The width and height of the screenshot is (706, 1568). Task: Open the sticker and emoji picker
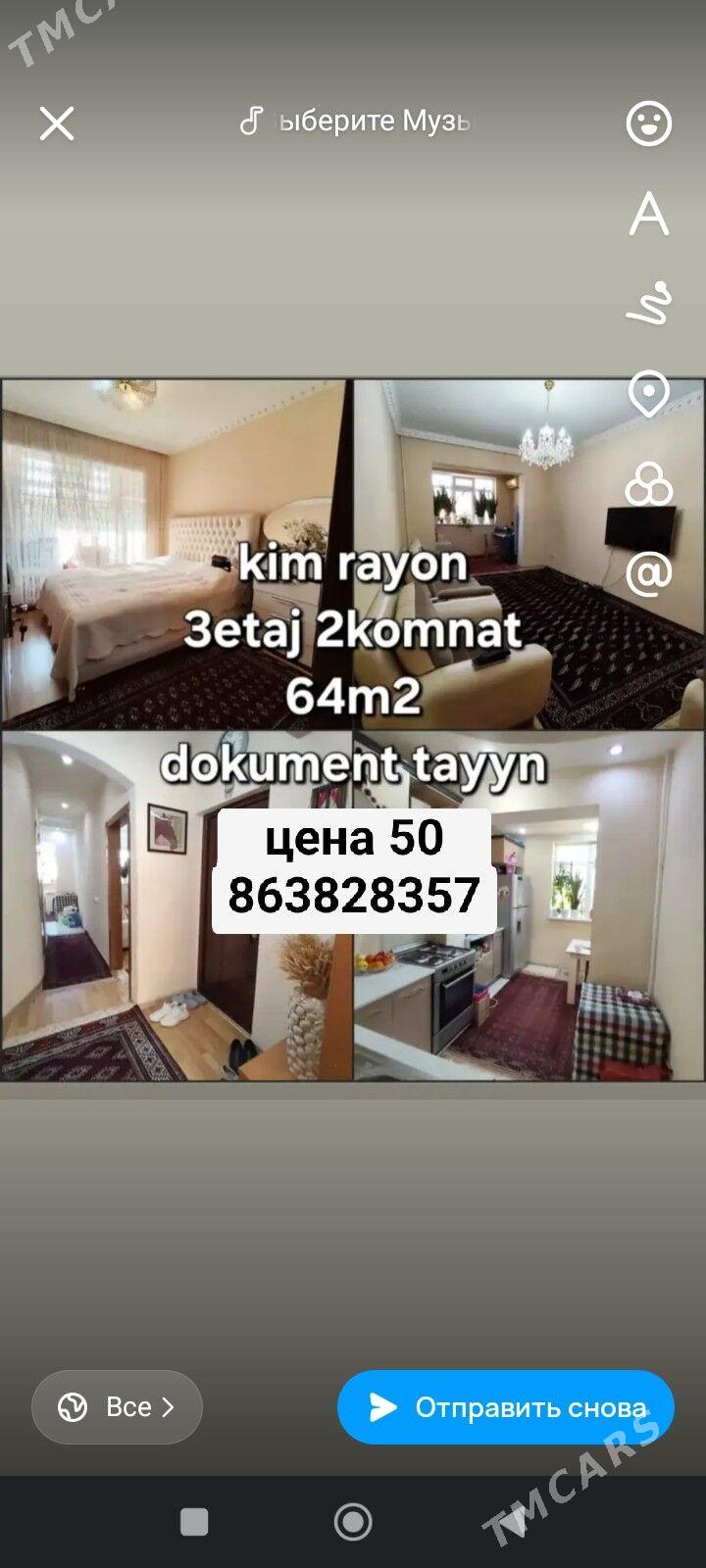pos(648,124)
